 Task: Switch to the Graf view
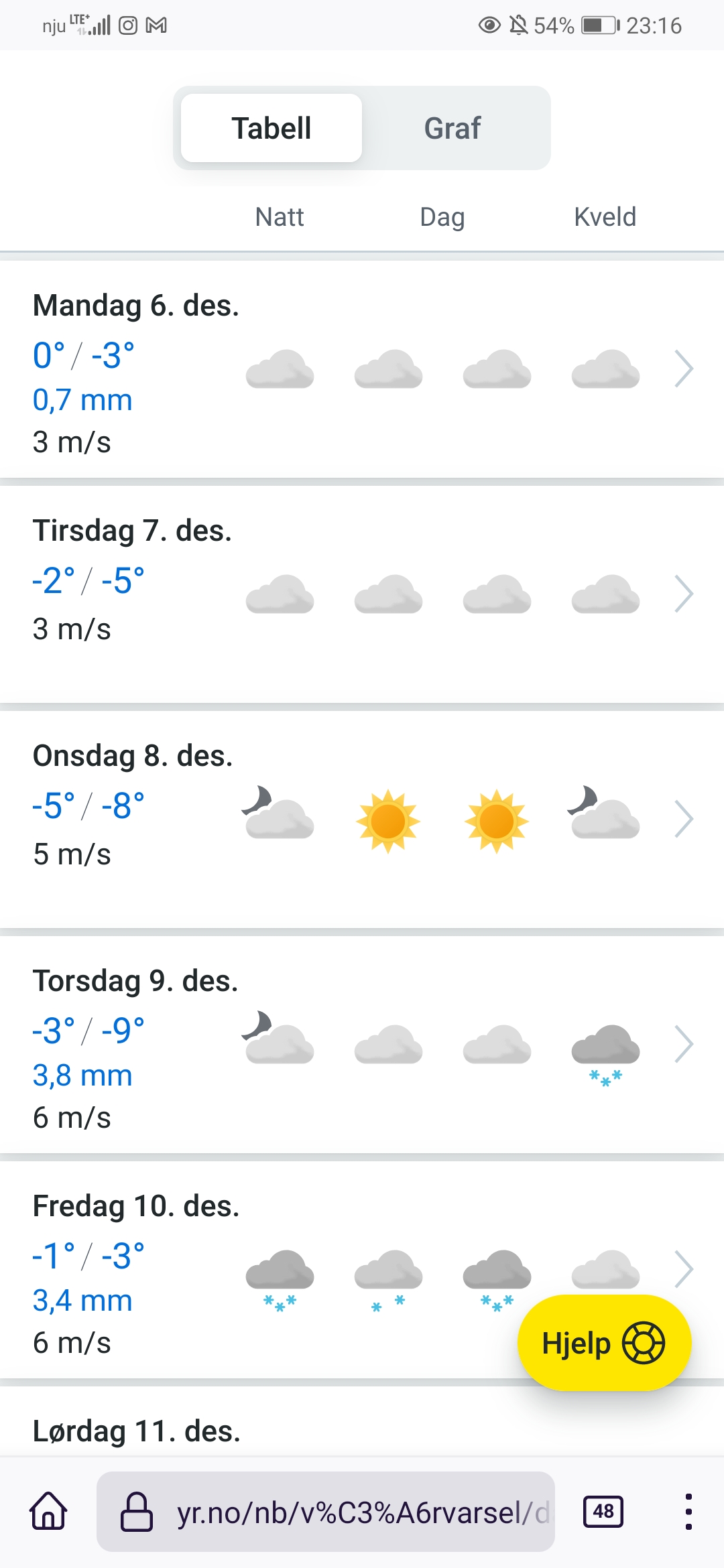(452, 128)
